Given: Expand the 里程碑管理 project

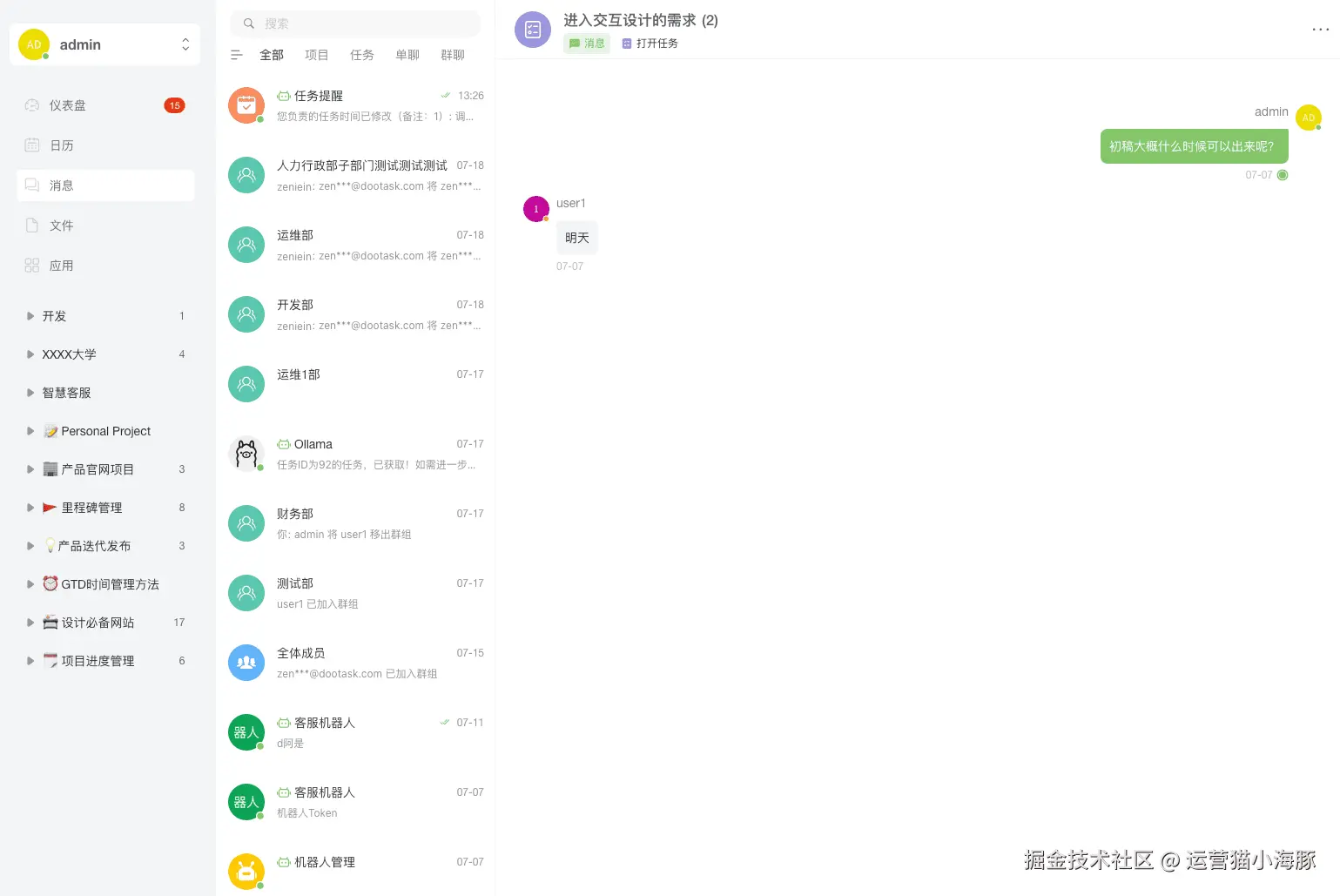Looking at the screenshot, I should [31, 508].
